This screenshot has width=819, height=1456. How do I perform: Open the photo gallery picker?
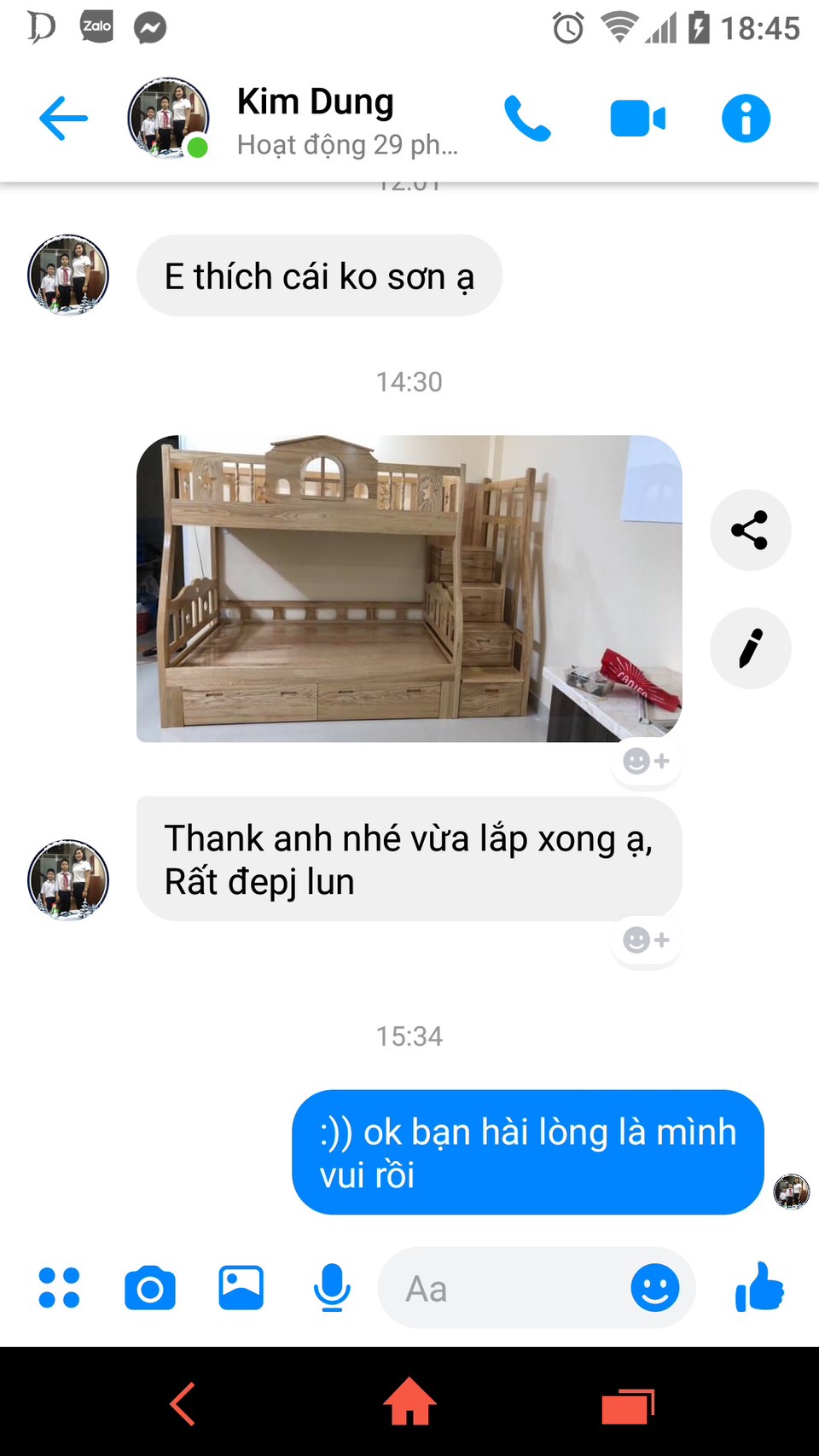[241, 1288]
